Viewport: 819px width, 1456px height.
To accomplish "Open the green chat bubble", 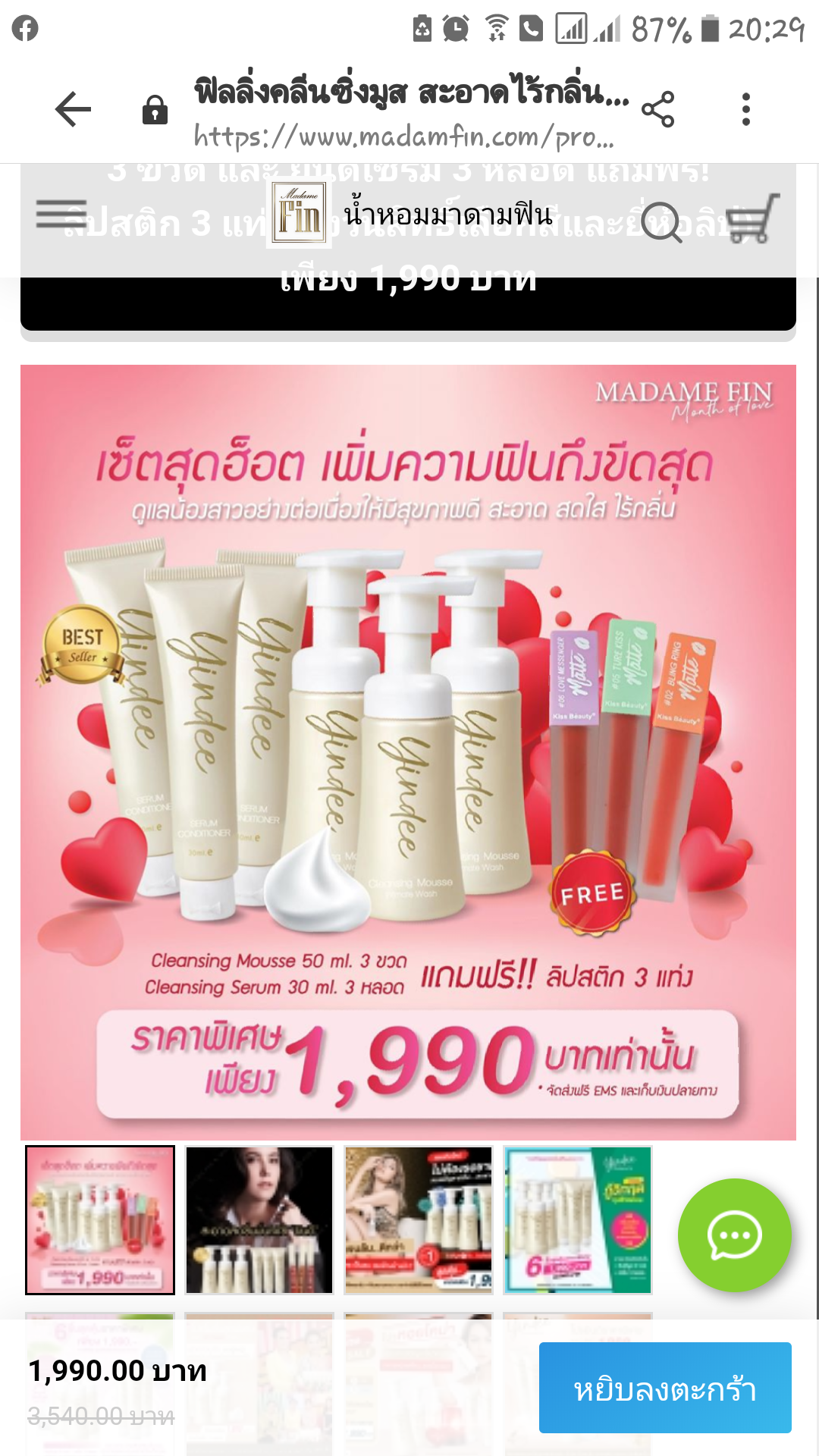I will coord(734,1235).
